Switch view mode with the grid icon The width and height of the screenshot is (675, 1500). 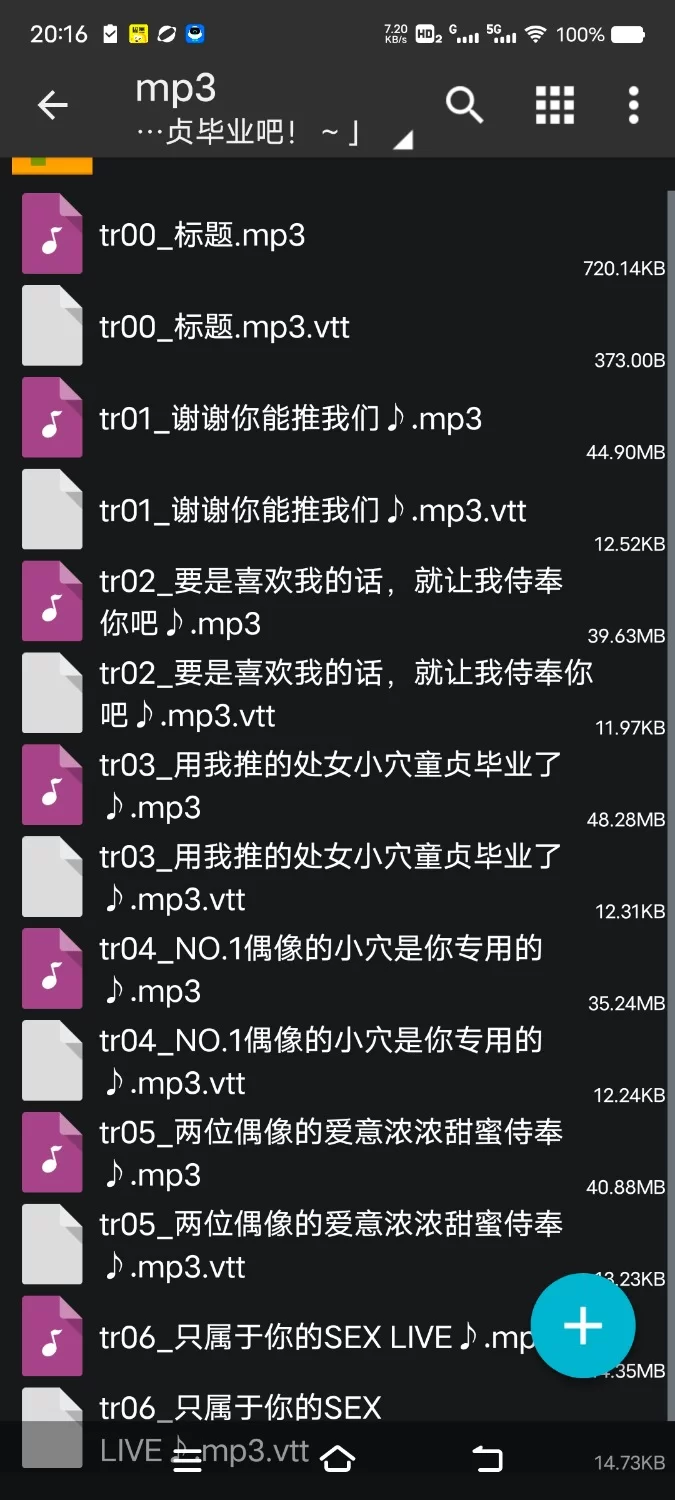click(554, 105)
